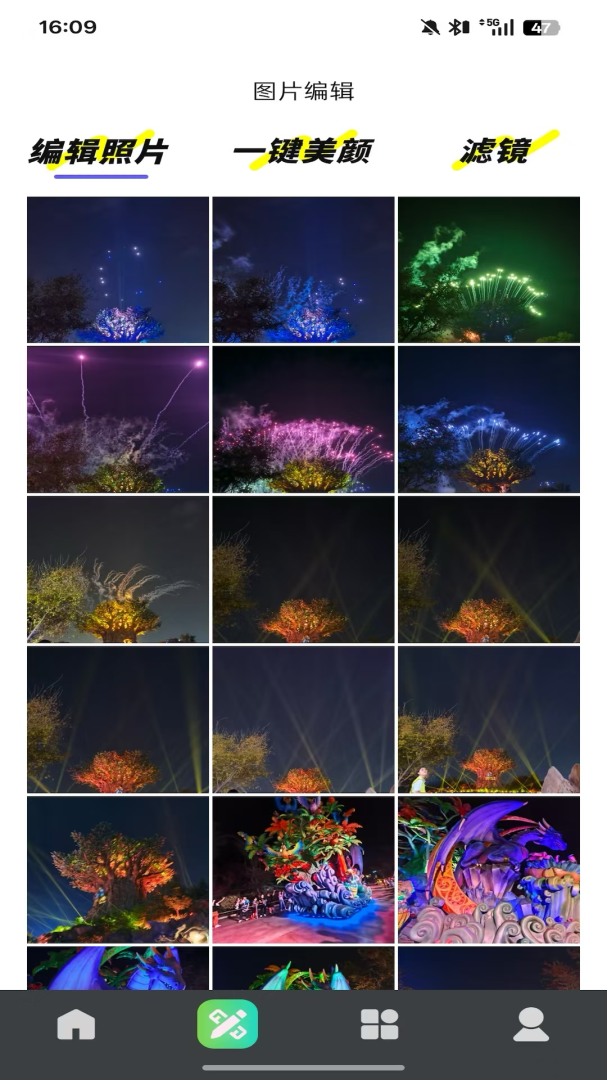Pick the blue fireworks fan photo

click(x=488, y=419)
